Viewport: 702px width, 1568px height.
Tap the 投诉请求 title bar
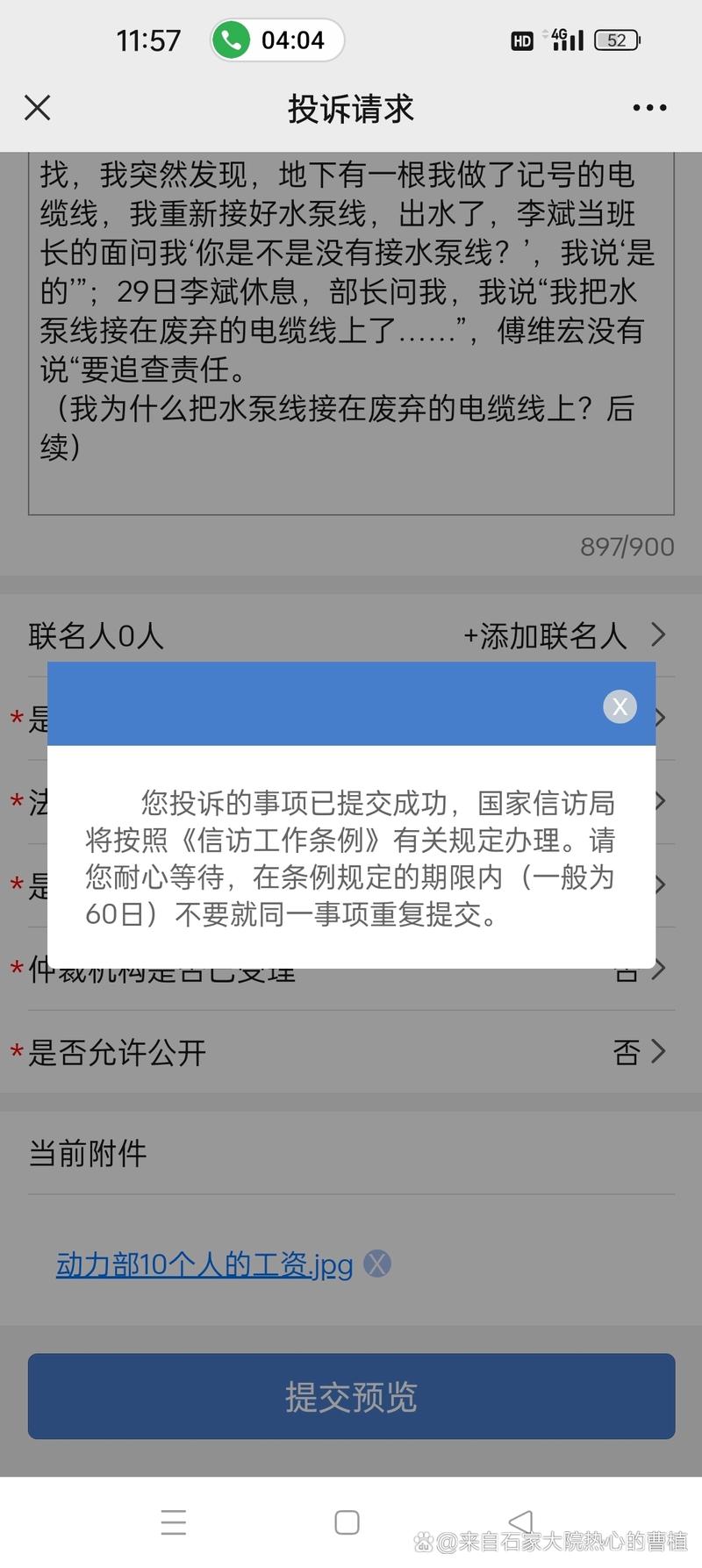coord(348,107)
